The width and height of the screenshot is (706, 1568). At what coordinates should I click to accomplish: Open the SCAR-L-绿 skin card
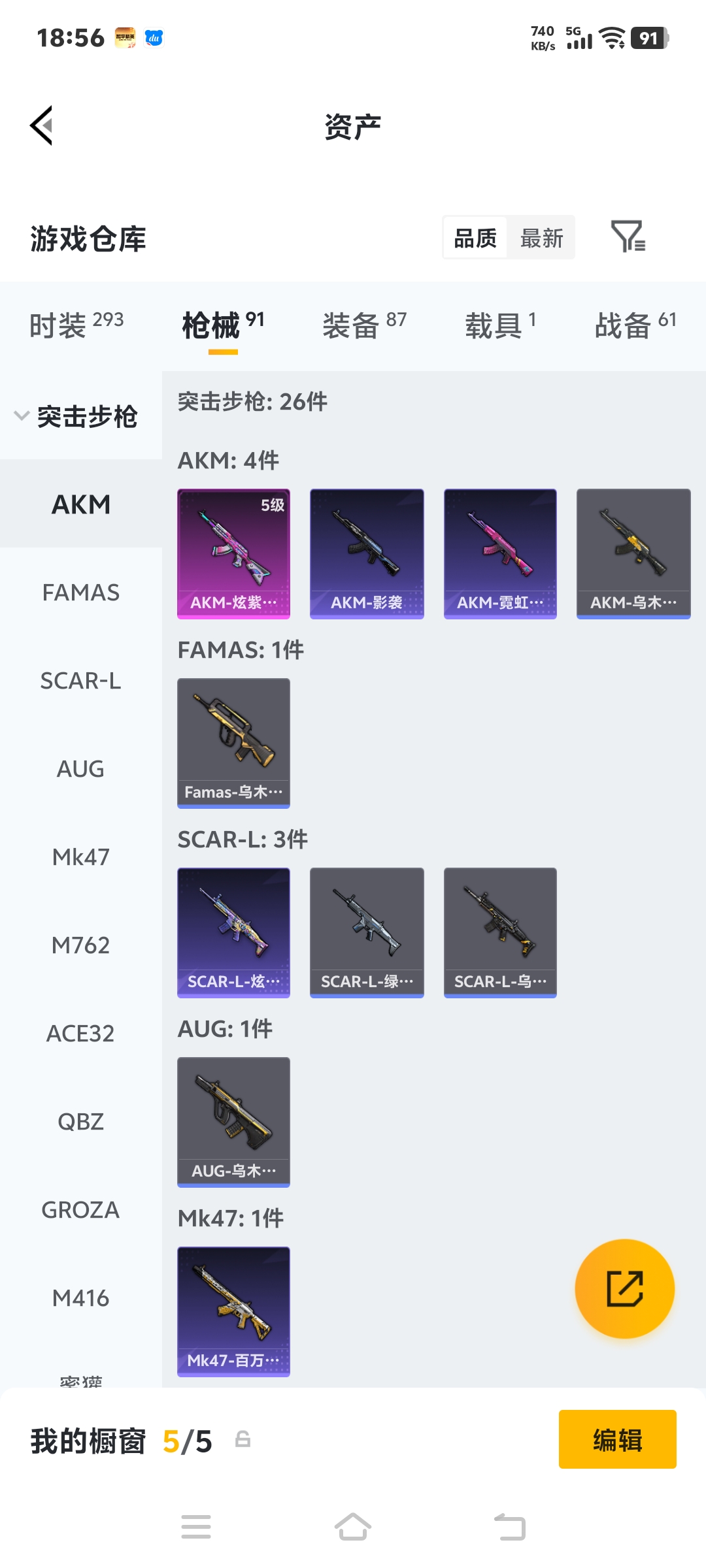(367, 932)
